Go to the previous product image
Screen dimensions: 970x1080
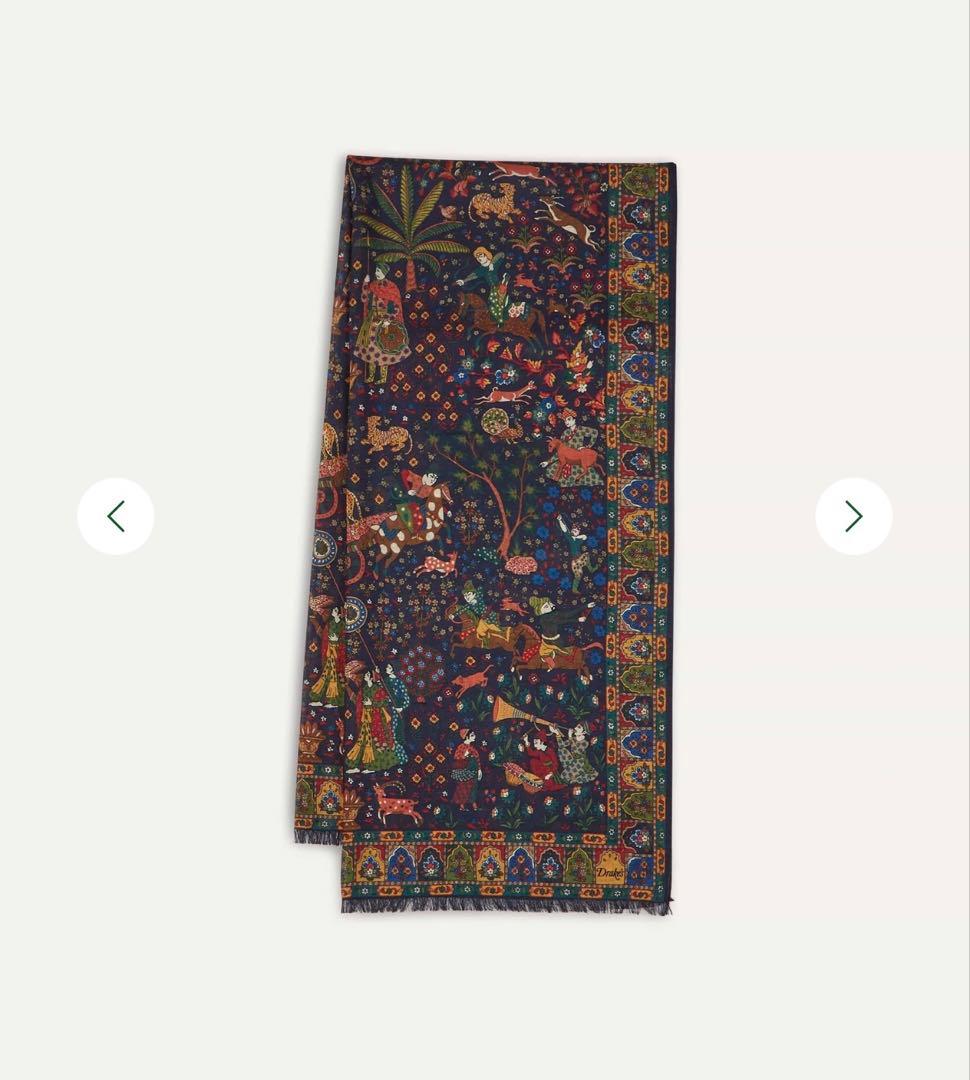pyautogui.click(x=116, y=516)
